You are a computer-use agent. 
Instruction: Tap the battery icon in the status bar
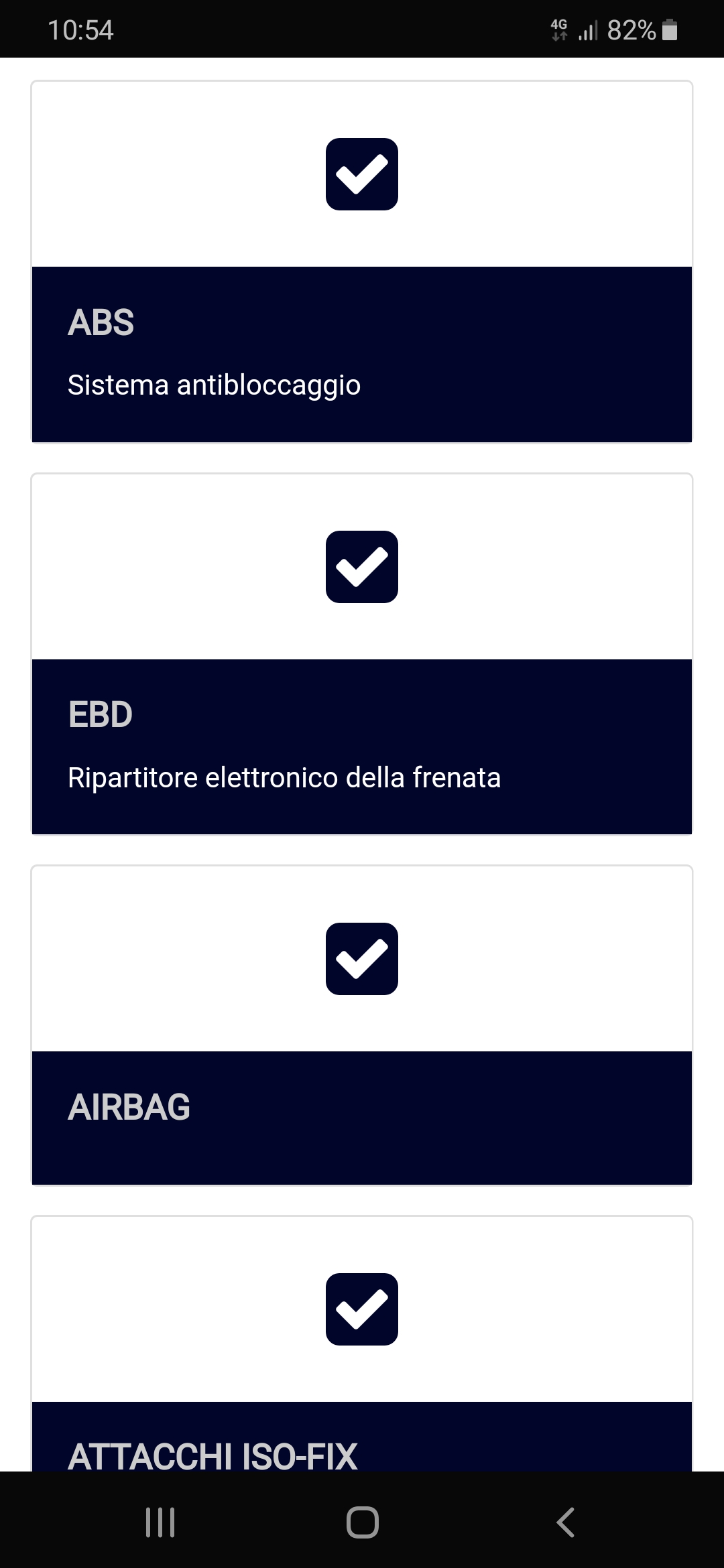670,29
